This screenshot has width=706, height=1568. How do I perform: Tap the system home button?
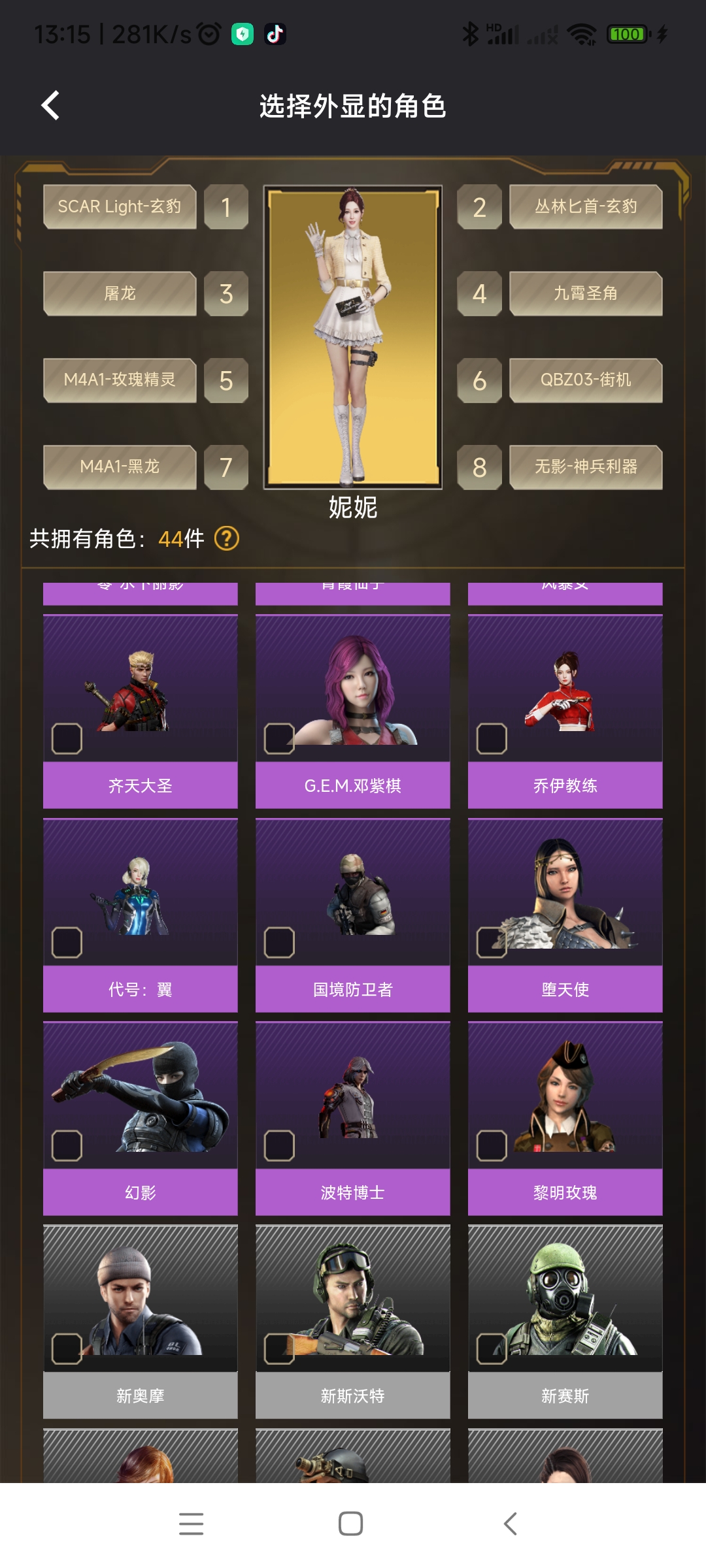[351, 1524]
